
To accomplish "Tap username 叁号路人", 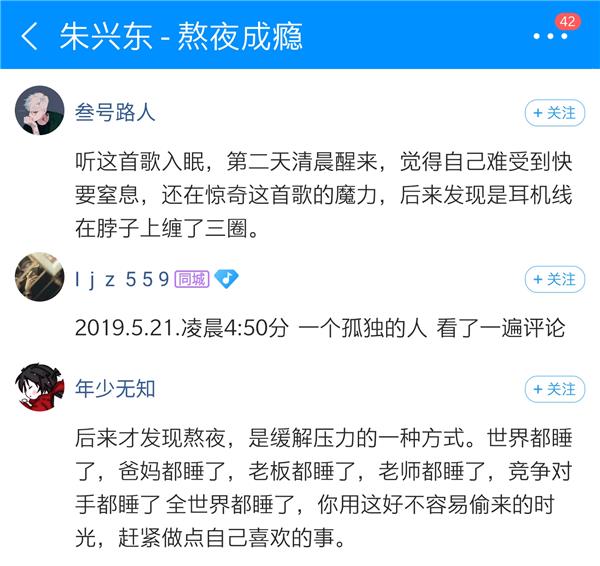I will point(115,112).
